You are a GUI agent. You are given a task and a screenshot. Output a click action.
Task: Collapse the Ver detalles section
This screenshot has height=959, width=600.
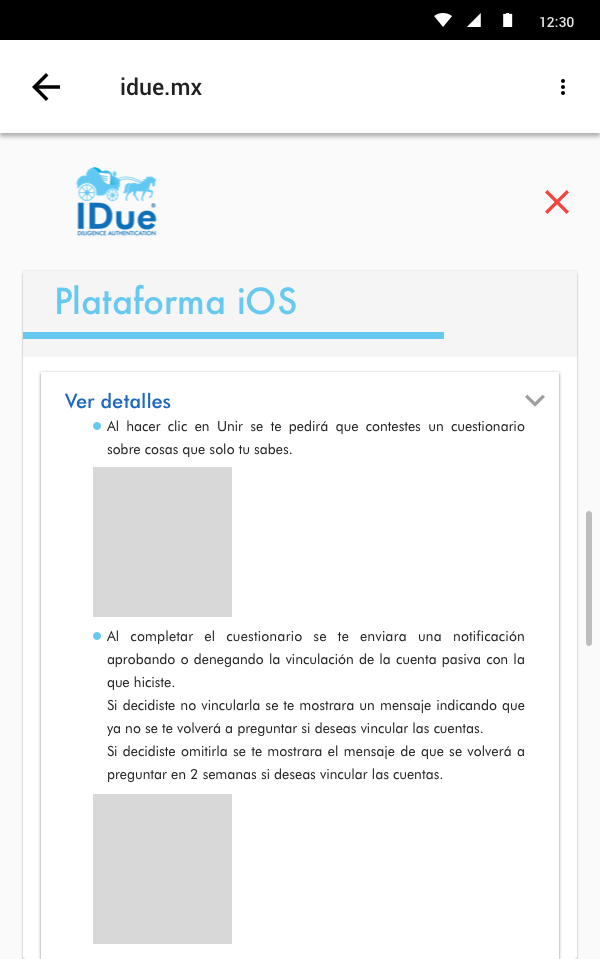coord(535,401)
